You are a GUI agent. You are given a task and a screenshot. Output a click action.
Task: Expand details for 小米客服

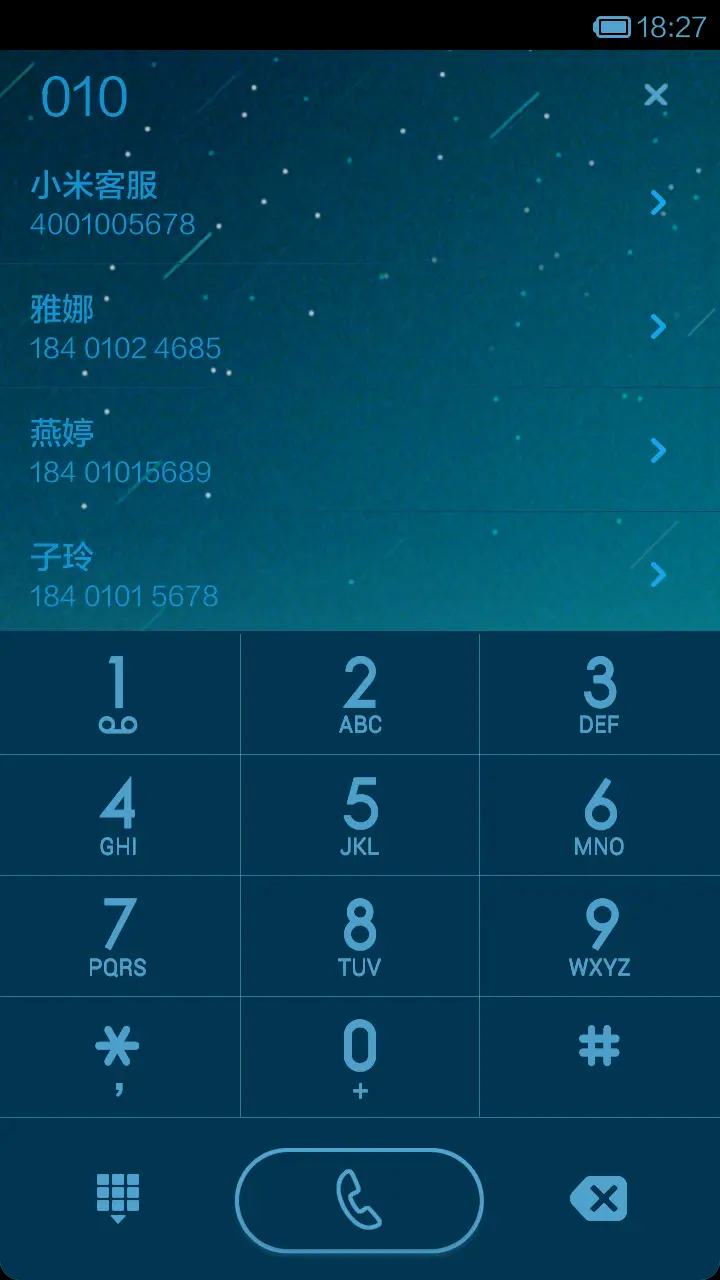[657, 204]
